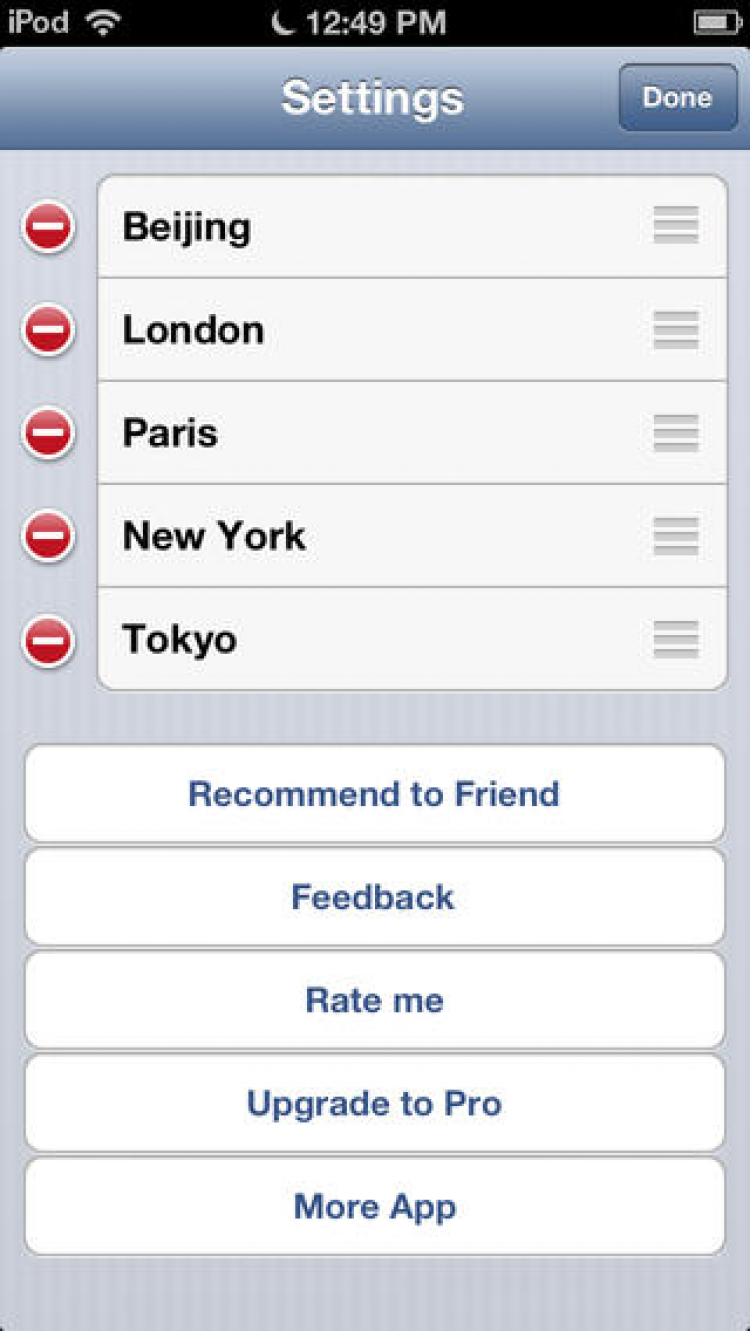Remove New York via its minus icon
The width and height of the screenshot is (750, 1331).
(48, 536)
